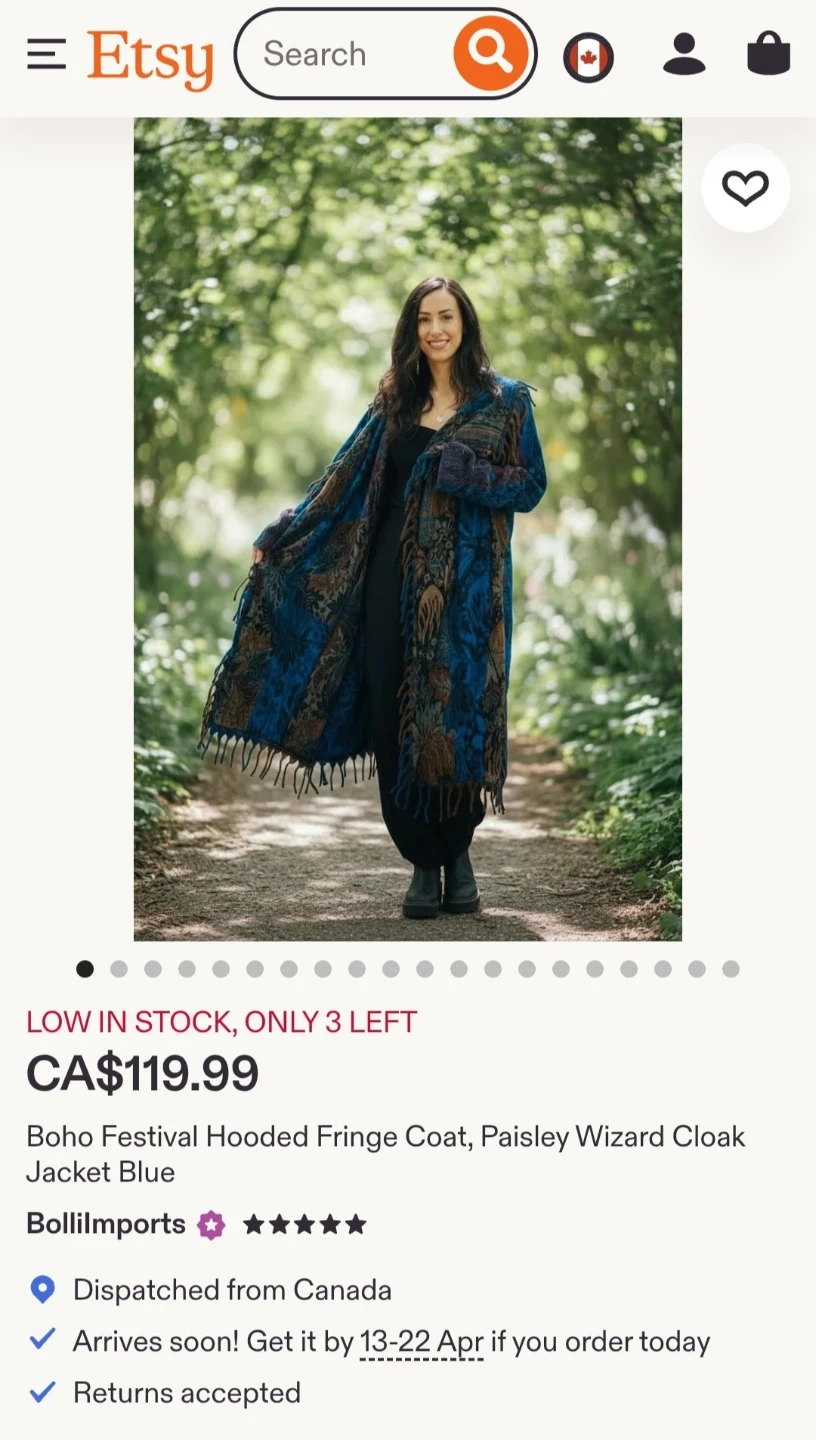View 13-22 Apr delivery estimate details

pos(421,1342)
